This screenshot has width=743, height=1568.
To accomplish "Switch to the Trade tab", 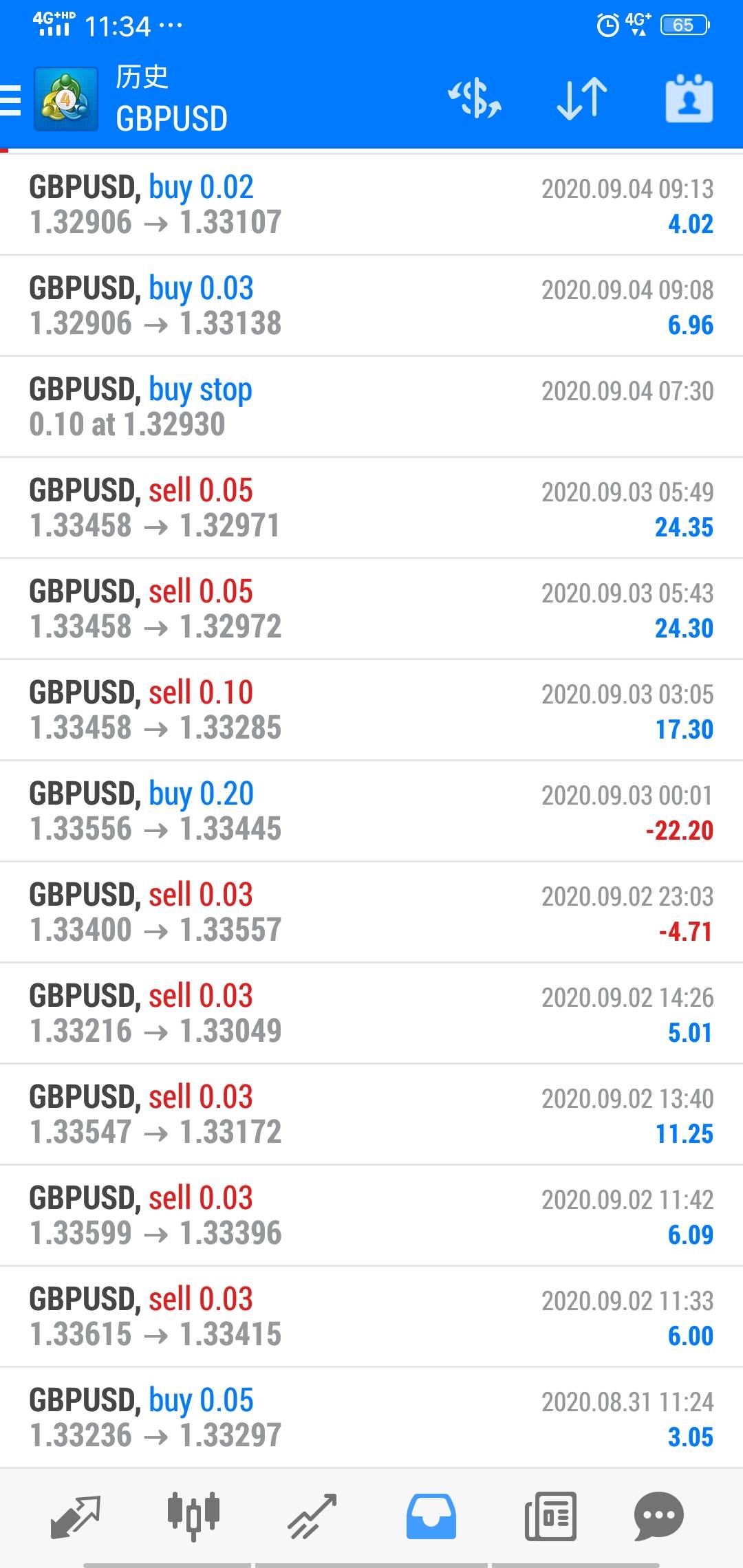I will (x=312, y=1516).
